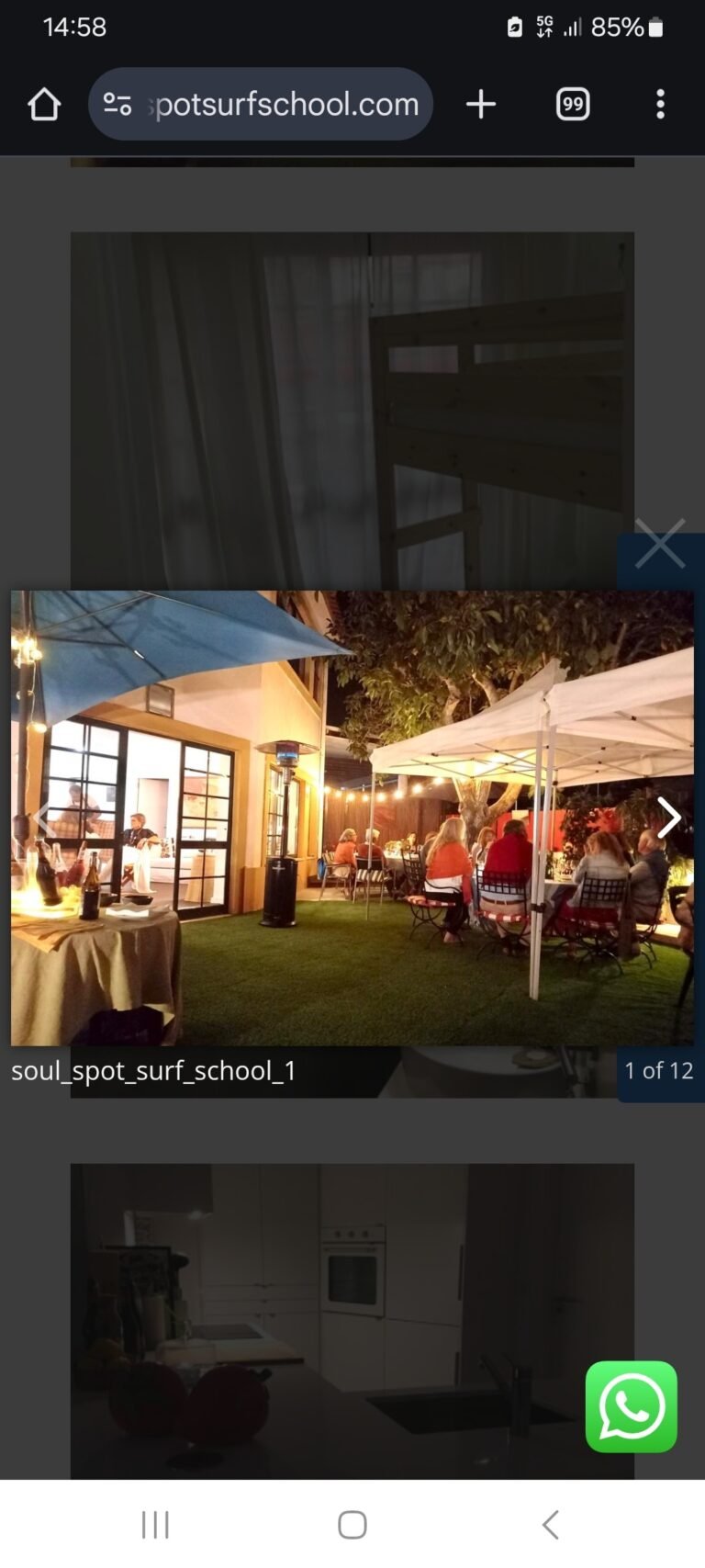The width and height of the screenshot is (705, 1568).
Task: Open a new browser tab
Action: pyautogui.click(x=481, y=105)
